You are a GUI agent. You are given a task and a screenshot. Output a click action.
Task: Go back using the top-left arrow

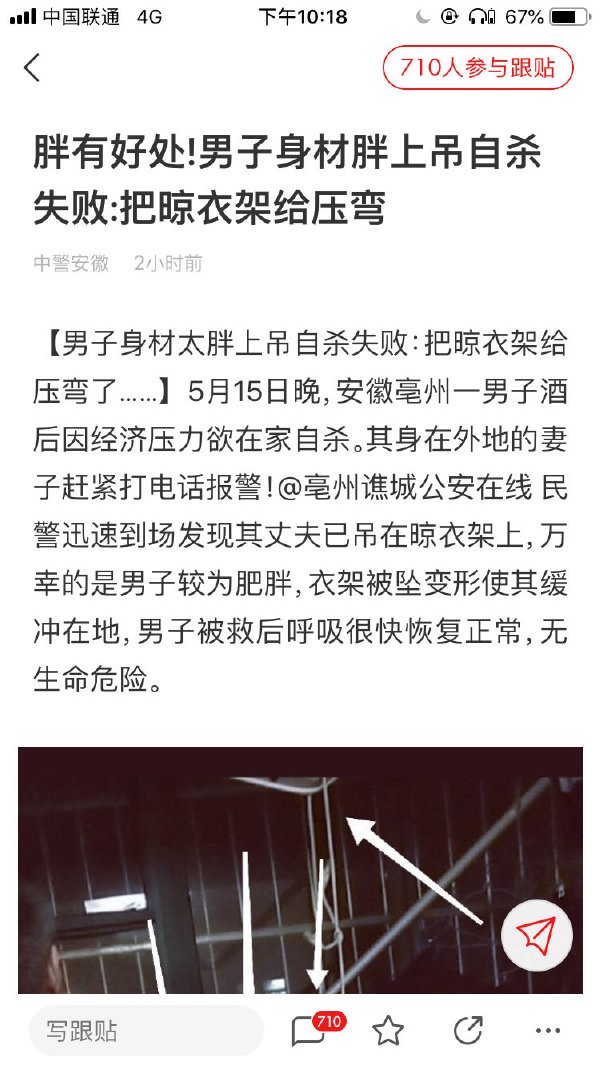click(x=32, y=68)
